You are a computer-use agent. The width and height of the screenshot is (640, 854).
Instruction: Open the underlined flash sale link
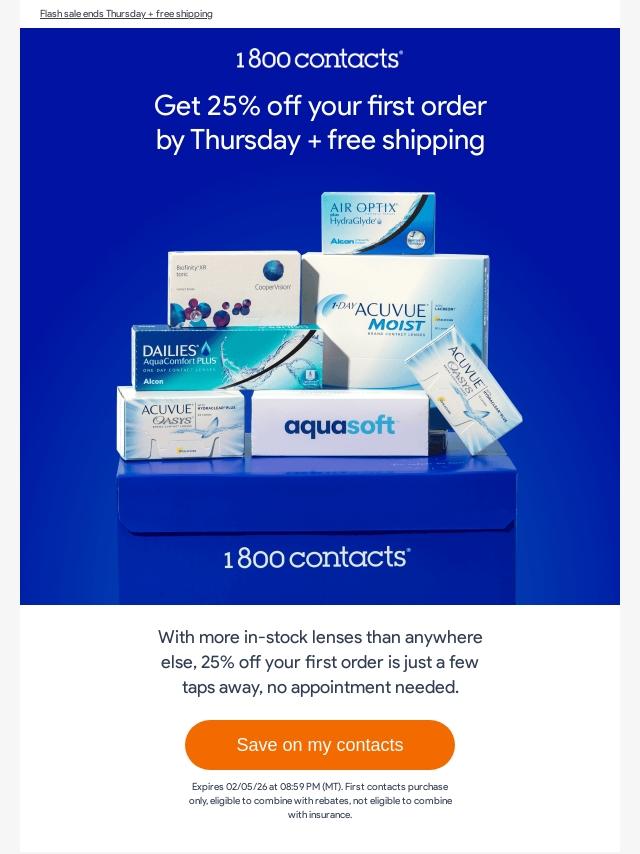(126, 14)
